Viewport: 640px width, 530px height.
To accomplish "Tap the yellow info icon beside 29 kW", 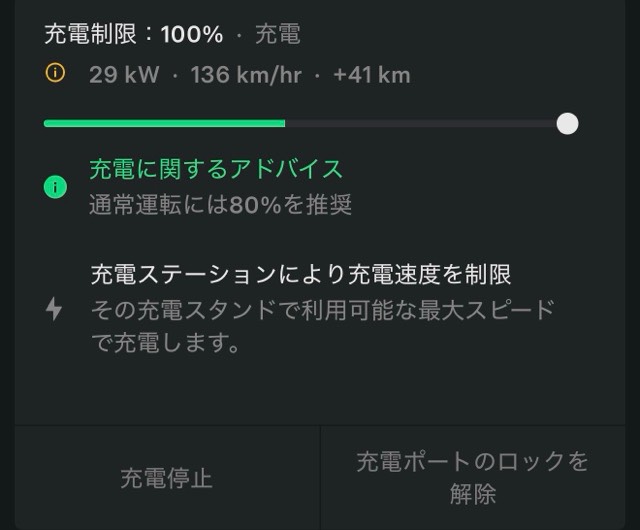I will [55, 74].
